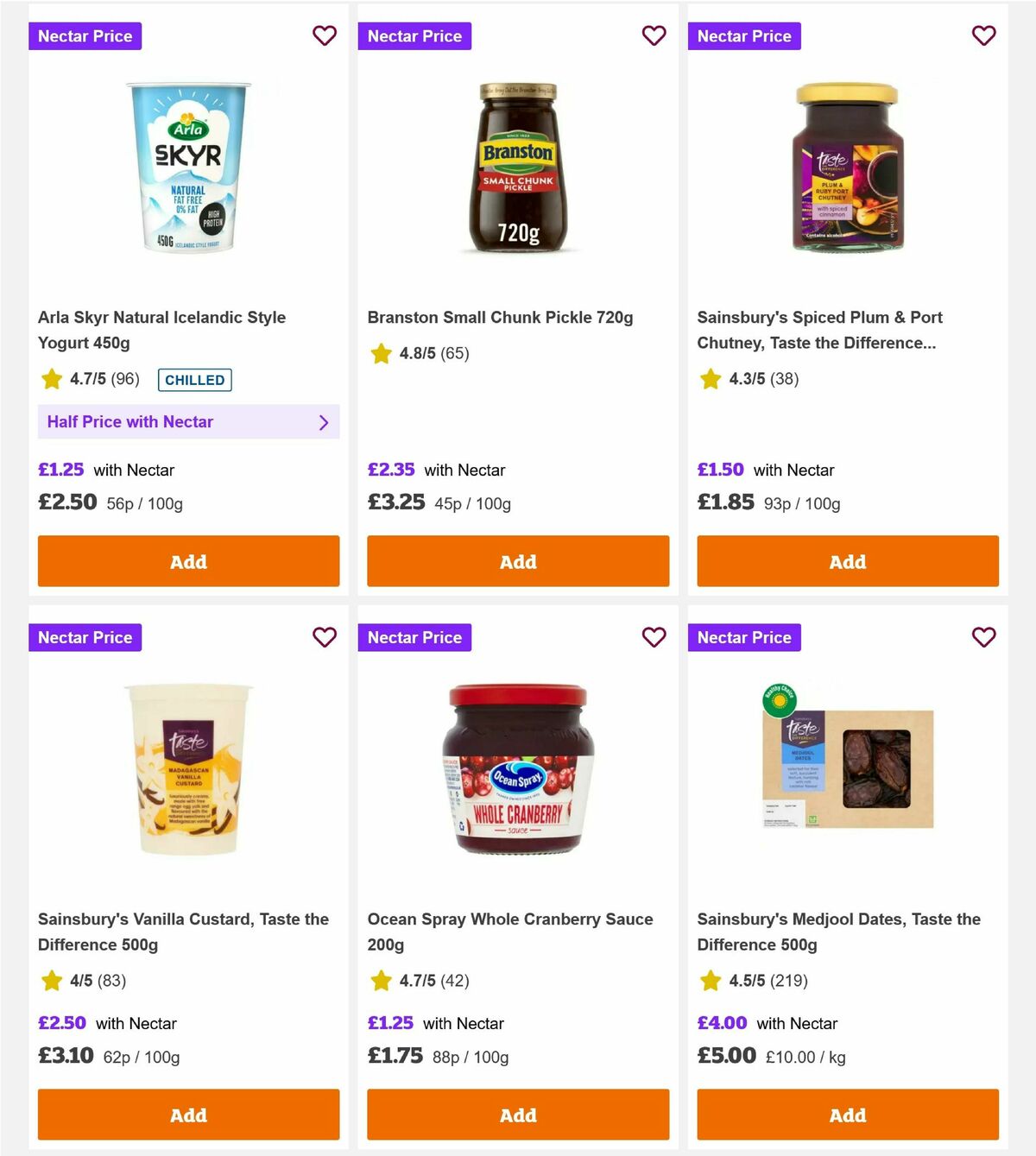Click the Nectar Price tag on Medjool Dates

(745, 637)
